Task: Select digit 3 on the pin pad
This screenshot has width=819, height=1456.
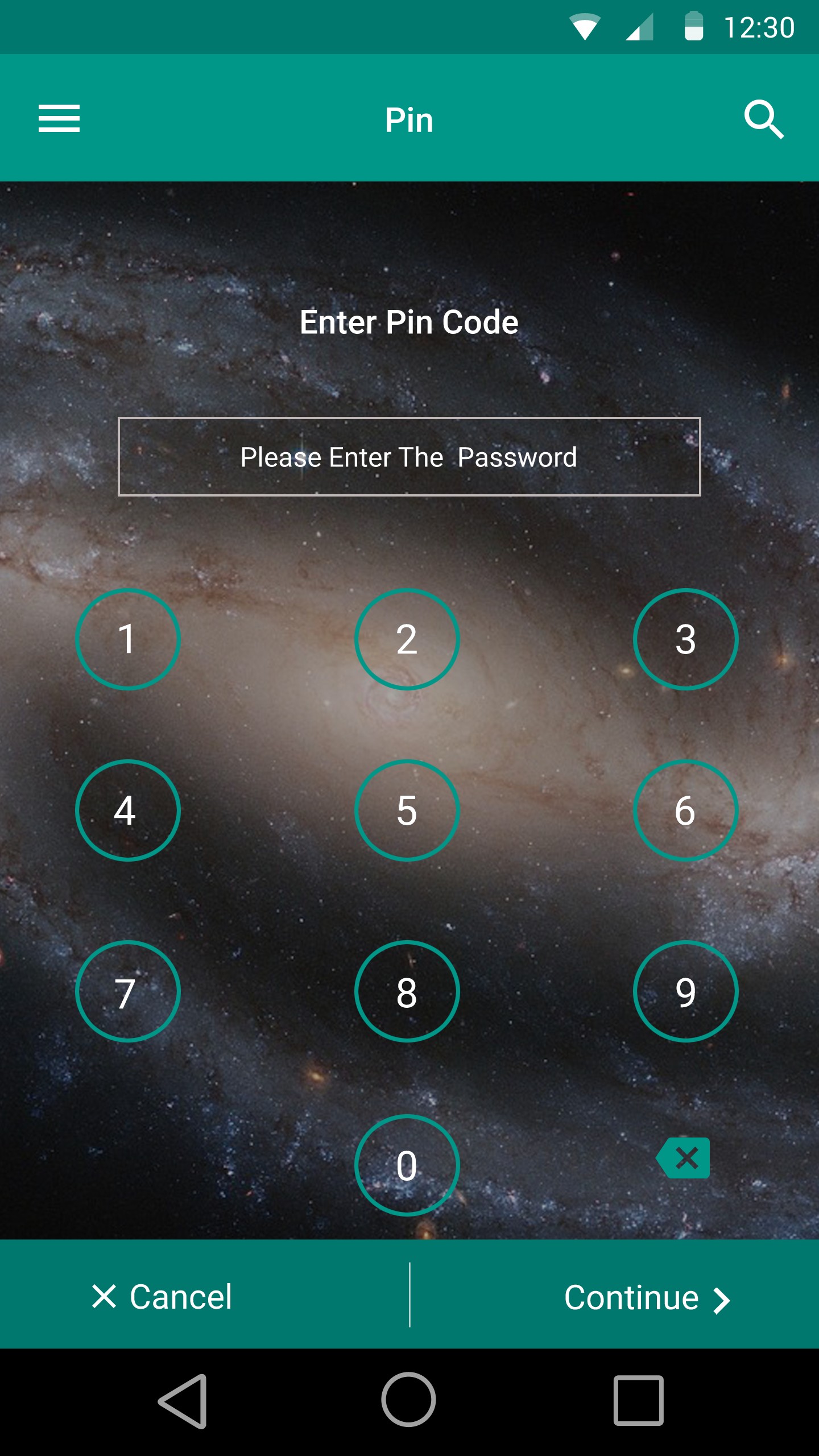Action: coord(686,639)
